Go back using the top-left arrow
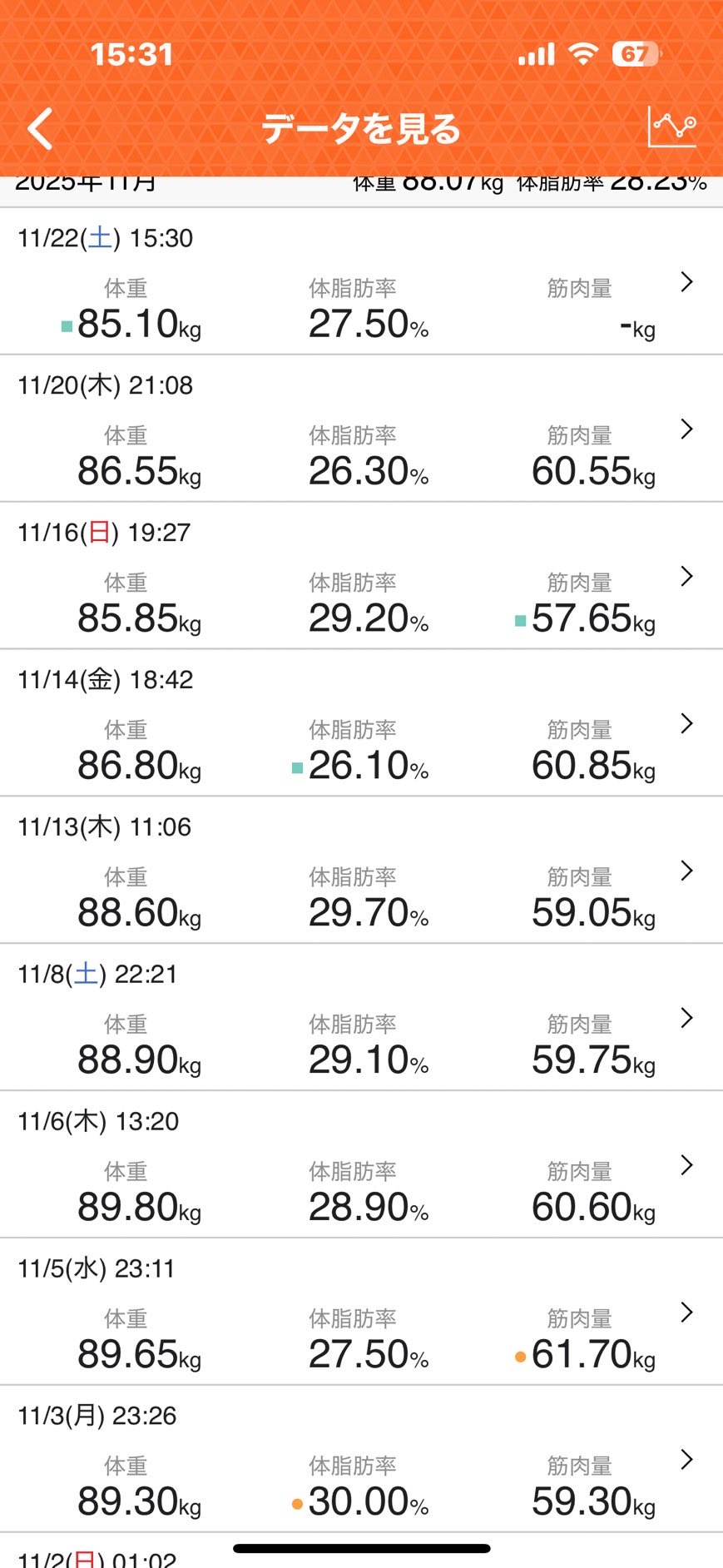This screenshot has width=723, height=1568. [40, 129]
